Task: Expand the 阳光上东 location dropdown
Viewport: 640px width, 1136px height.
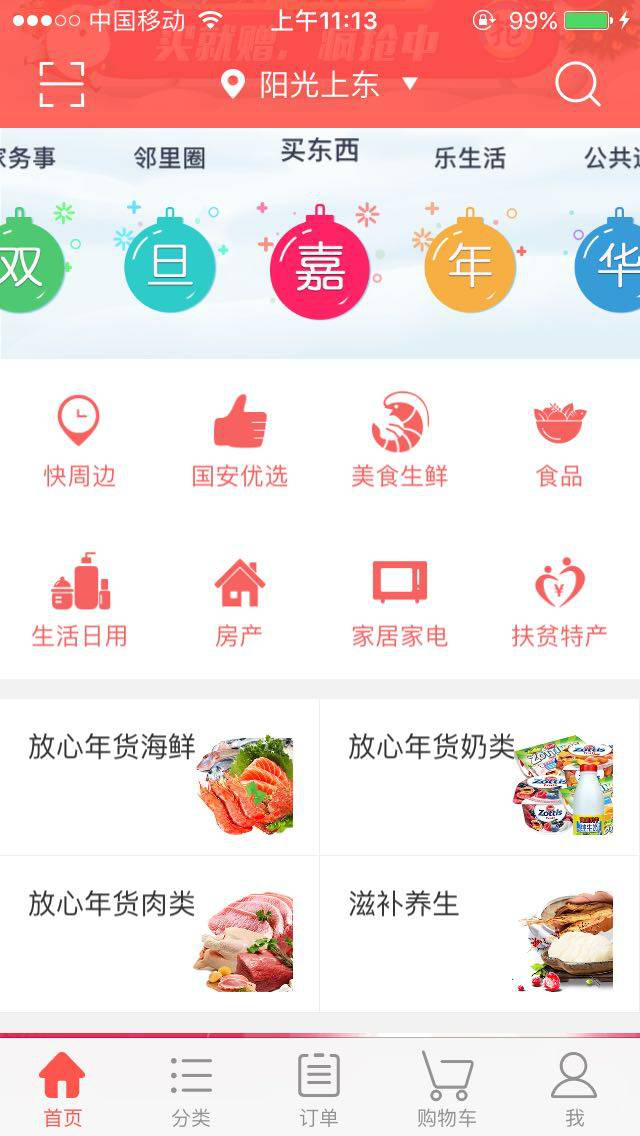Action: coord(320,85)
